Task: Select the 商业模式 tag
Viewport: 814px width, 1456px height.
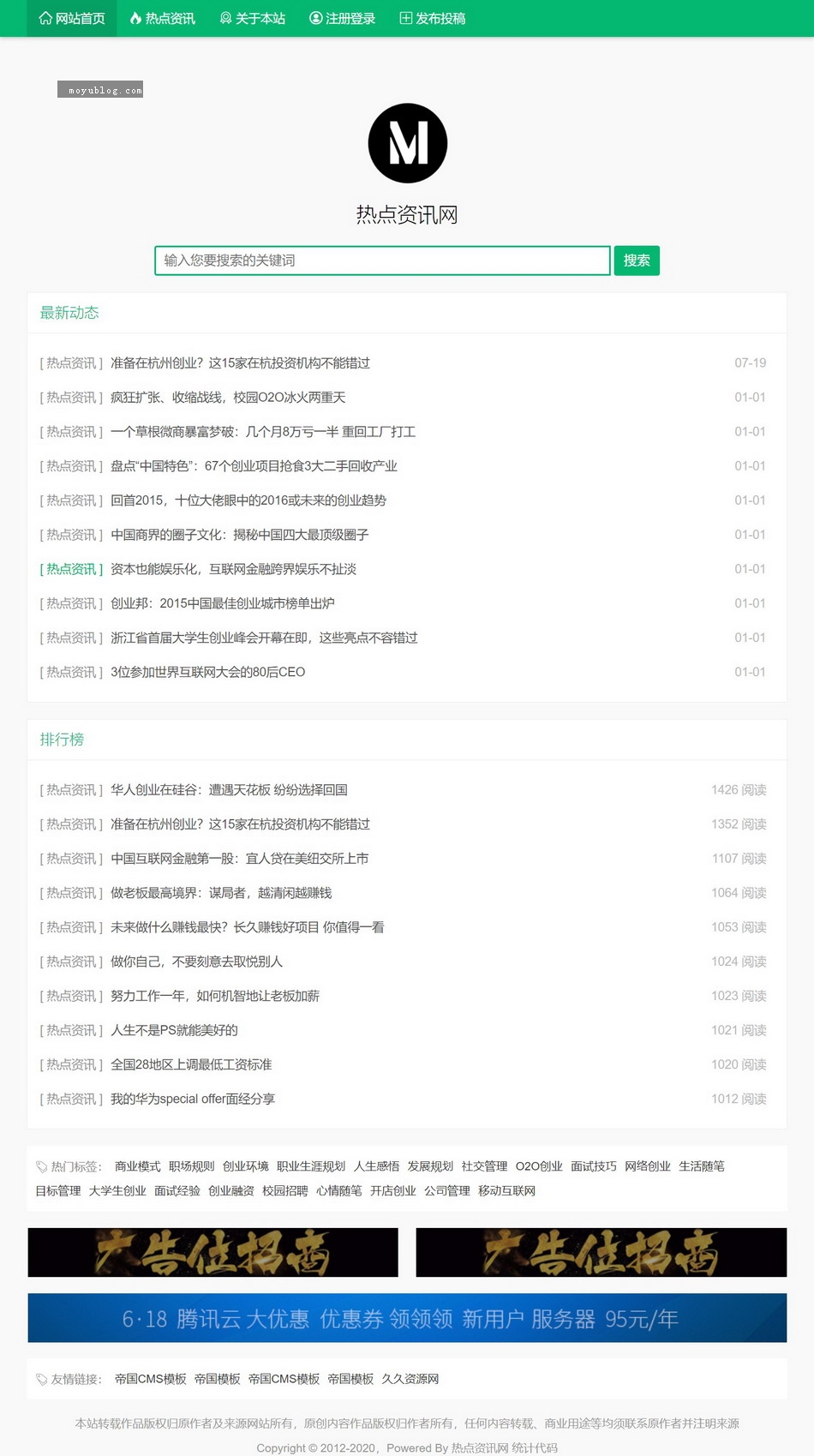Action: [138, 1166]
